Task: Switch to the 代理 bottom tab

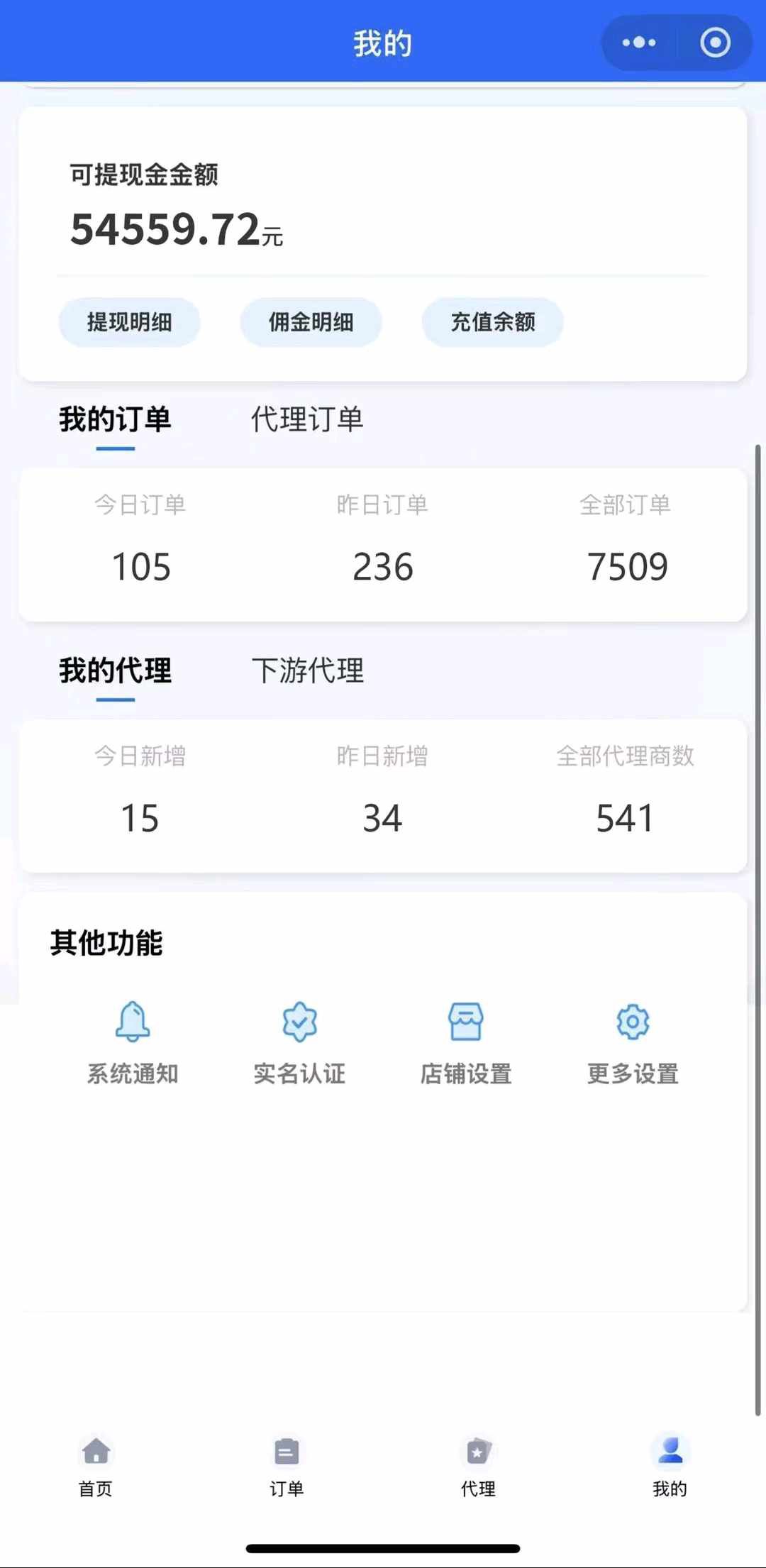Action: click(x=478, y=1466)
